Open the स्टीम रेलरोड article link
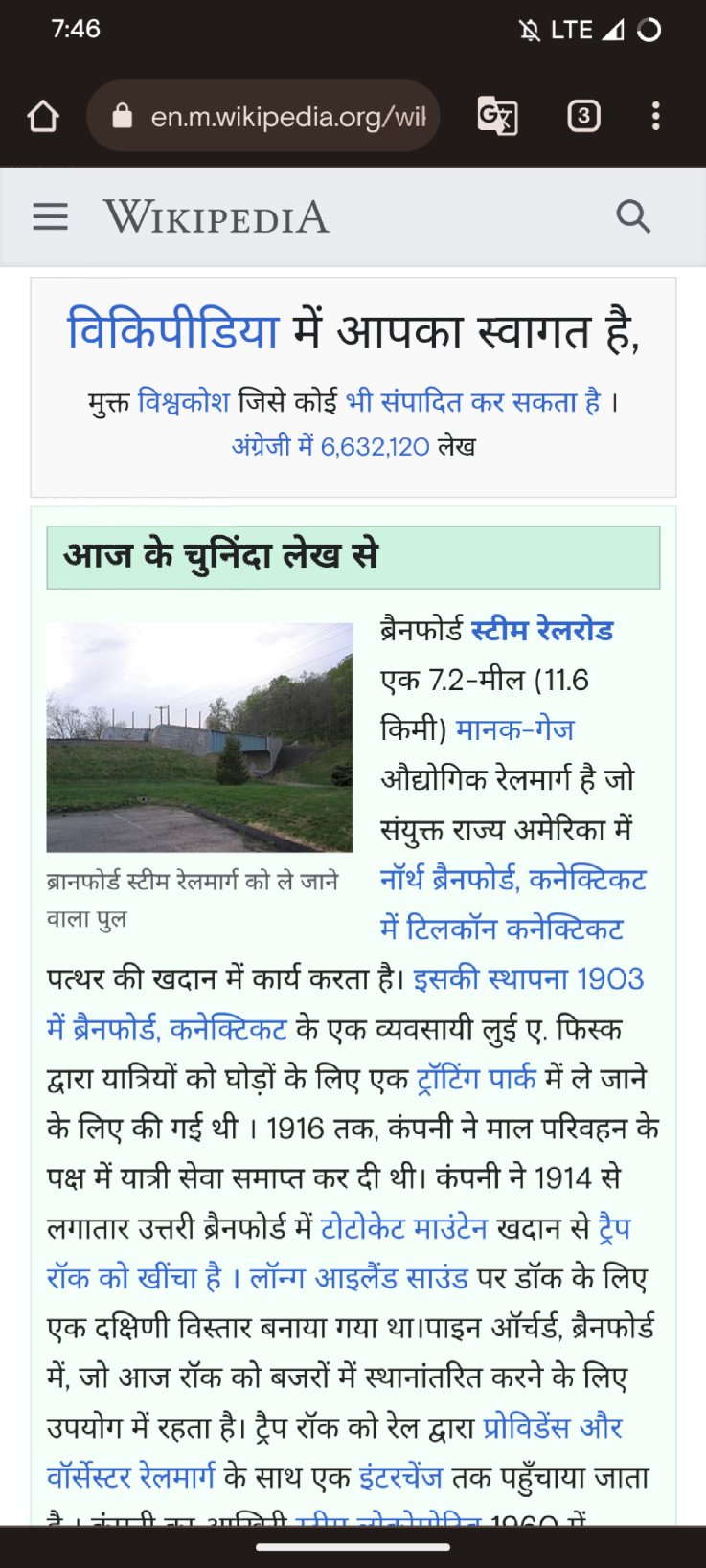The width and height of the screenshot is (706, 1568). point(542,631)
